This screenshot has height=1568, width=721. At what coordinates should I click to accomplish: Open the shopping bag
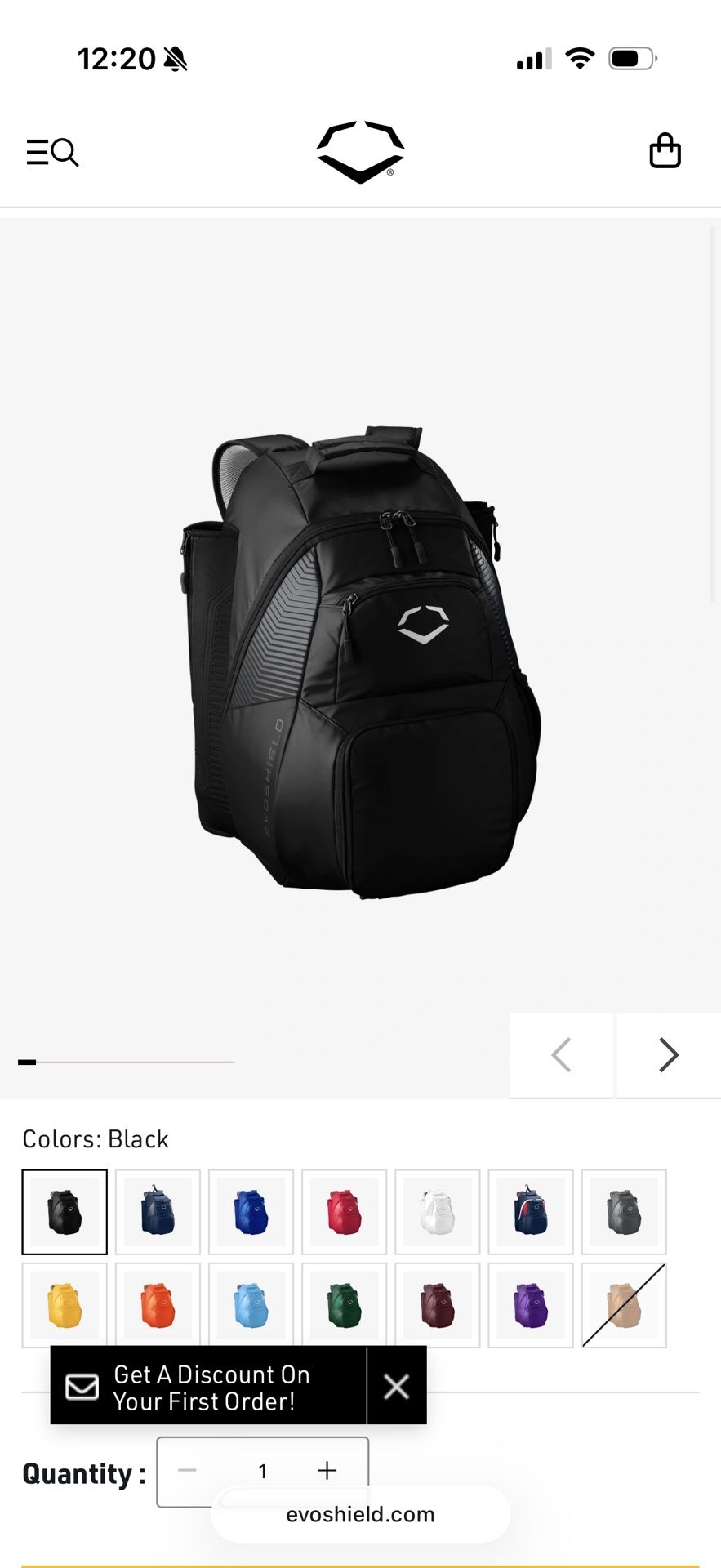(x=665, y=151)
